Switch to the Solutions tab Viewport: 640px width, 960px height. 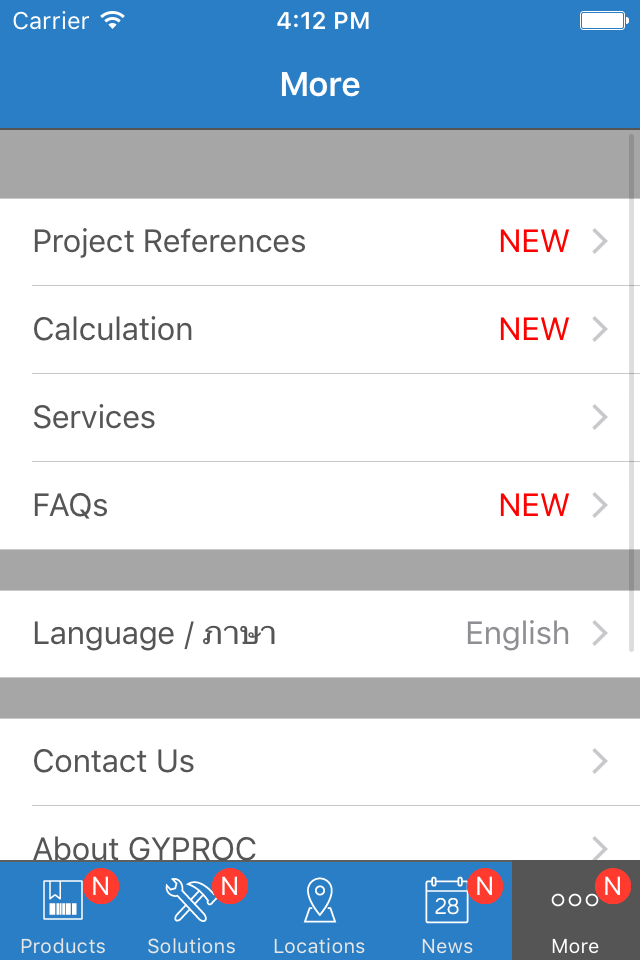(192, 912)
